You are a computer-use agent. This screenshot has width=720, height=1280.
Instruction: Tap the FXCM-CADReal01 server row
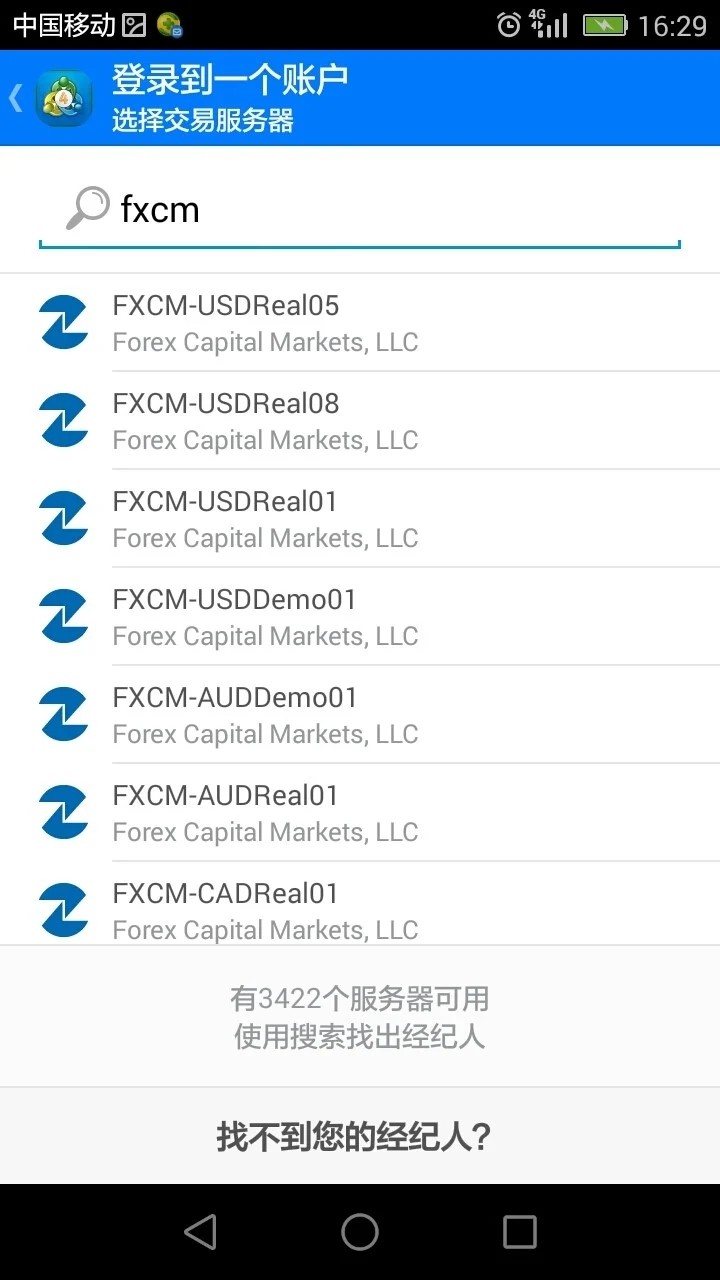pos(360,908)
